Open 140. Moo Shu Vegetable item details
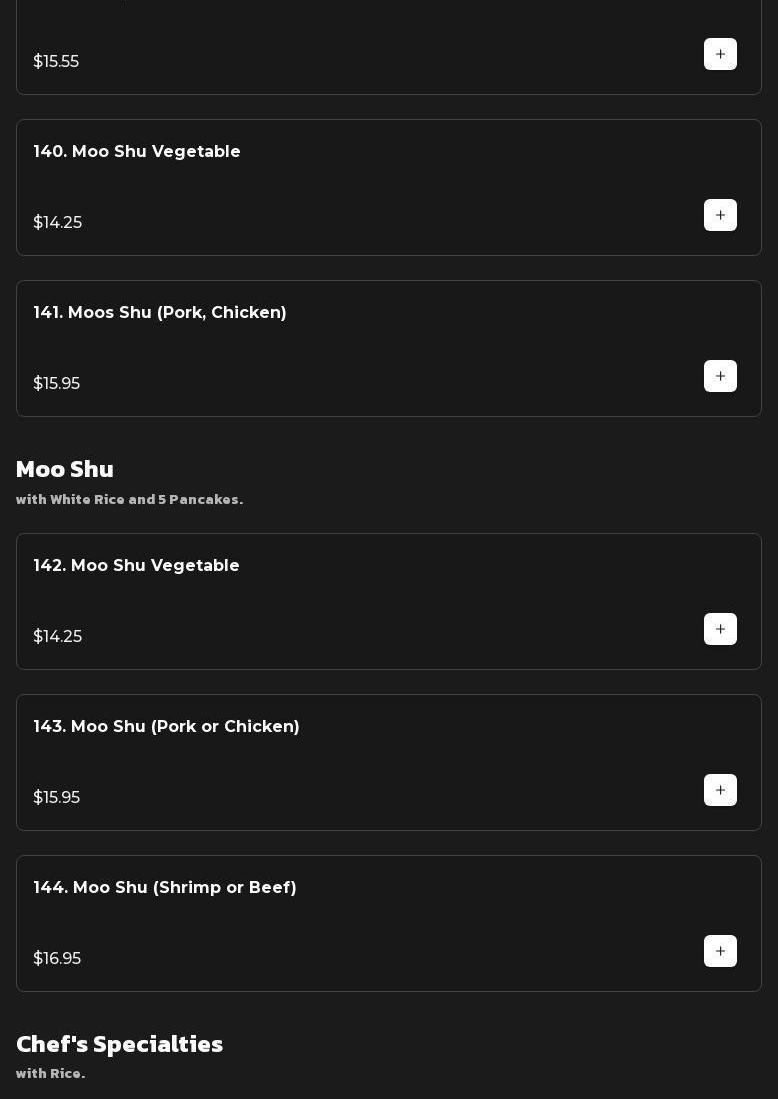Viewport: 778px width, 1099px height. point(137,152)
